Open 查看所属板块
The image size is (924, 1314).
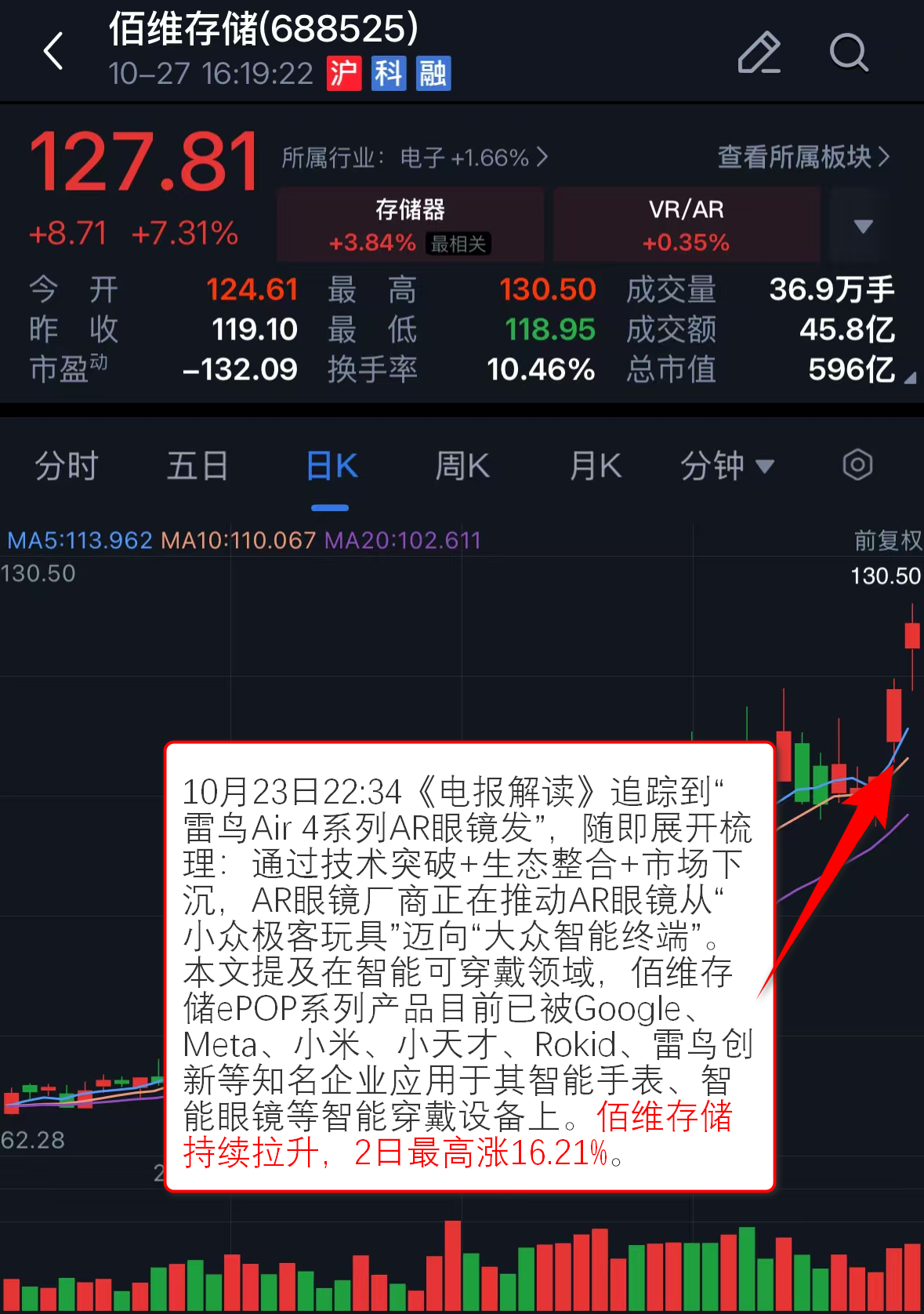click(x=803, y=157)
